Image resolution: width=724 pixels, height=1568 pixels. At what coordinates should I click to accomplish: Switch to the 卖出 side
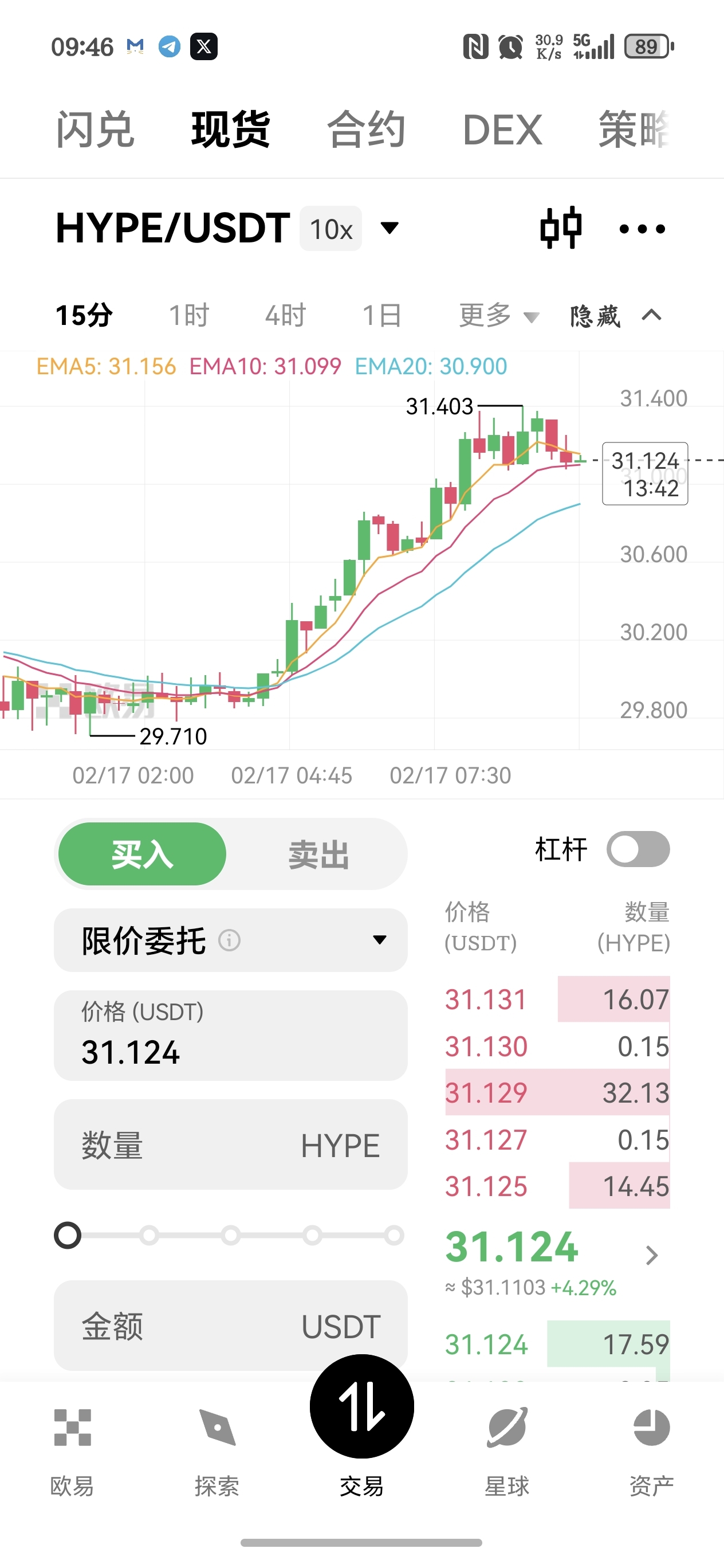point(318,854)
